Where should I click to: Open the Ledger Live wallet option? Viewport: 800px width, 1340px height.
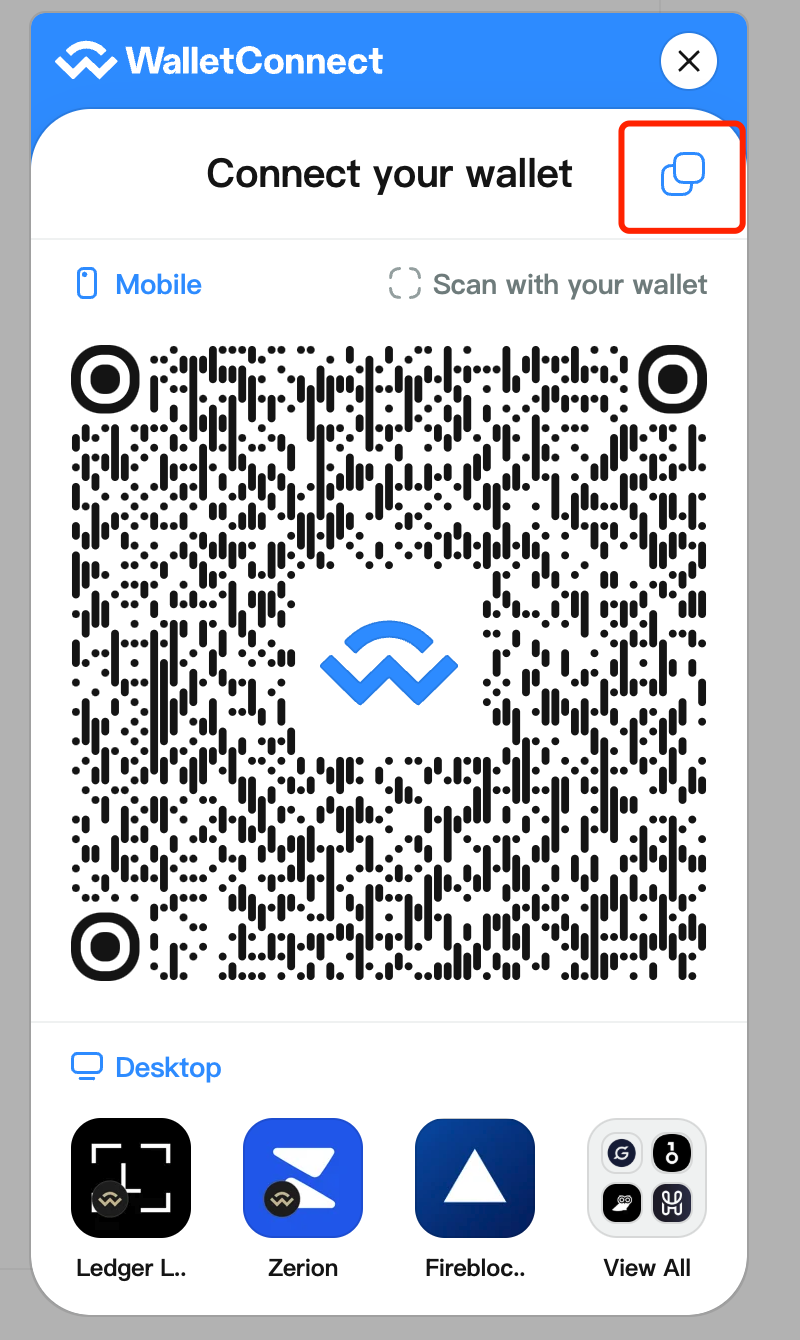tap(131, 1177)
